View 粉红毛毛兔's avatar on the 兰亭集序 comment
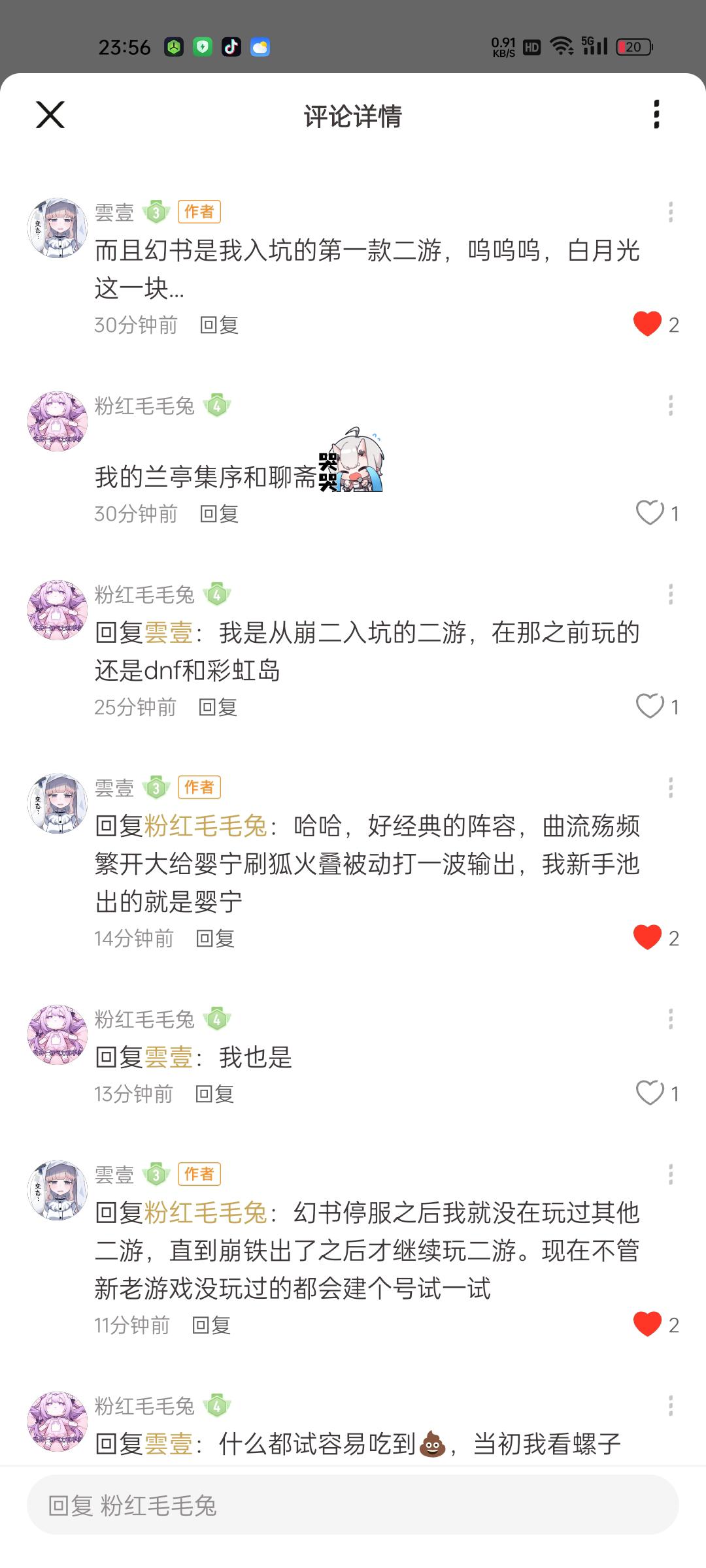 pos(58,421)
